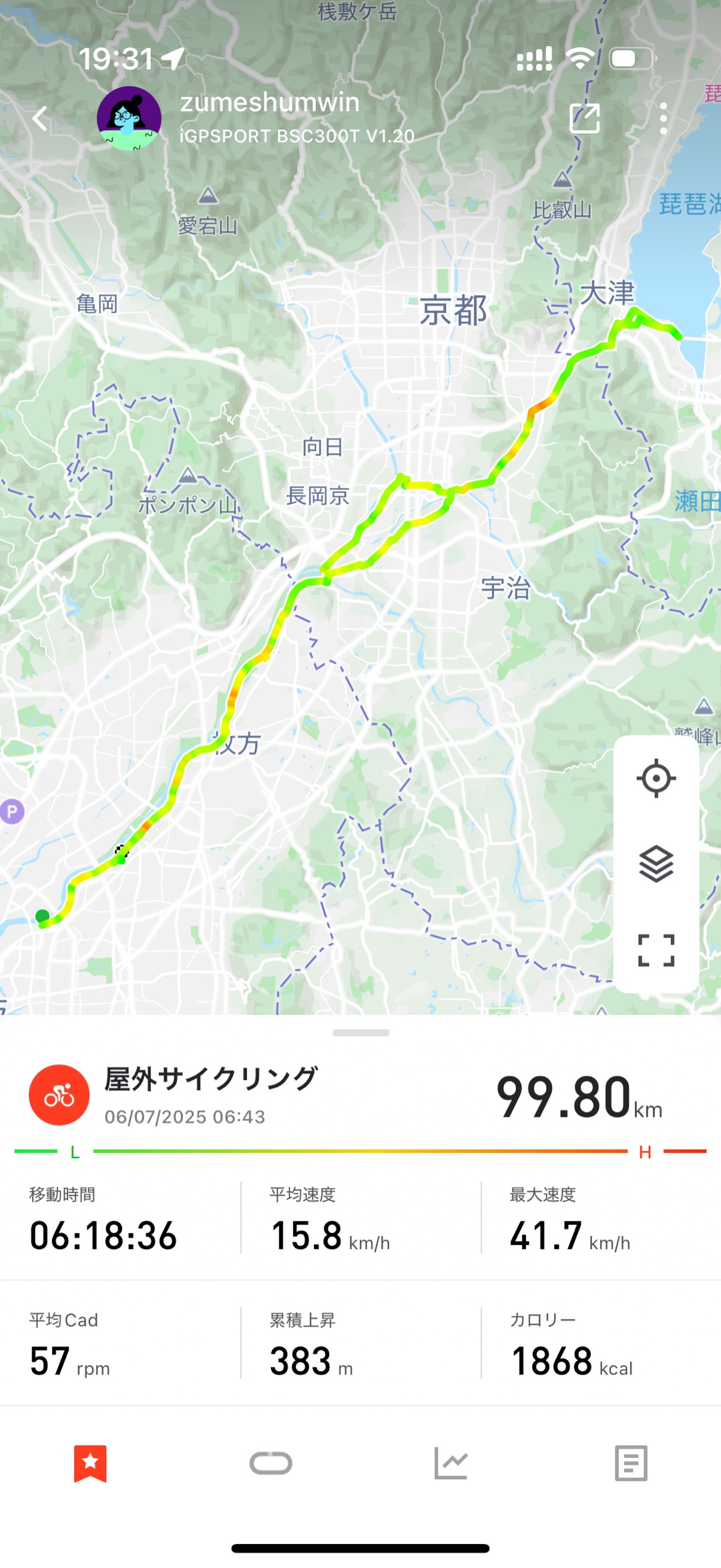
Task: Switch to the detailed data list tab
Action: click(631, 1464)
